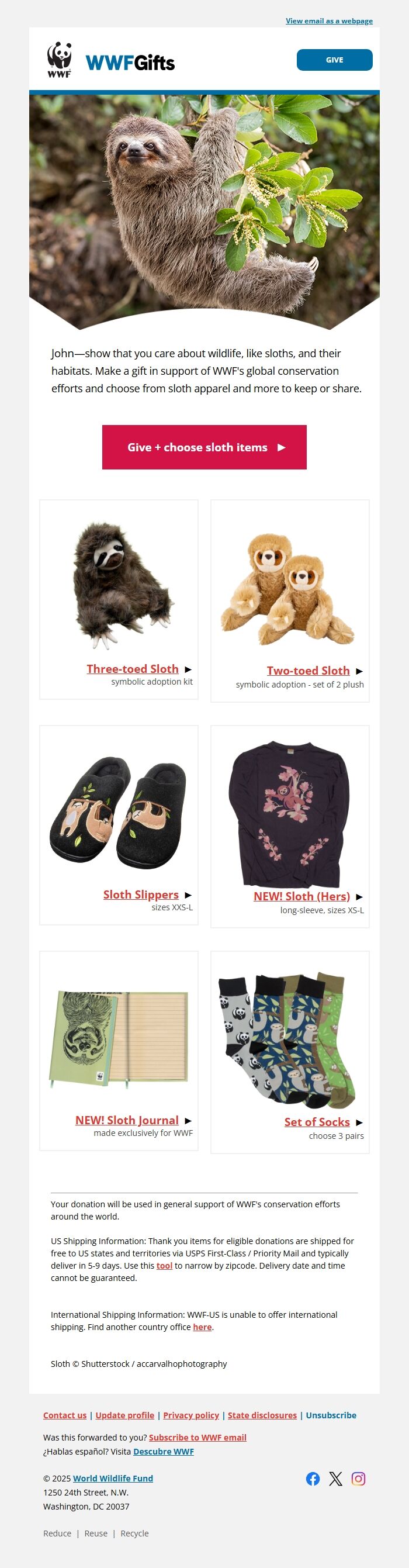
Task: Open Contact us link
Action: pyautogui.click(x=64, y=1415)
